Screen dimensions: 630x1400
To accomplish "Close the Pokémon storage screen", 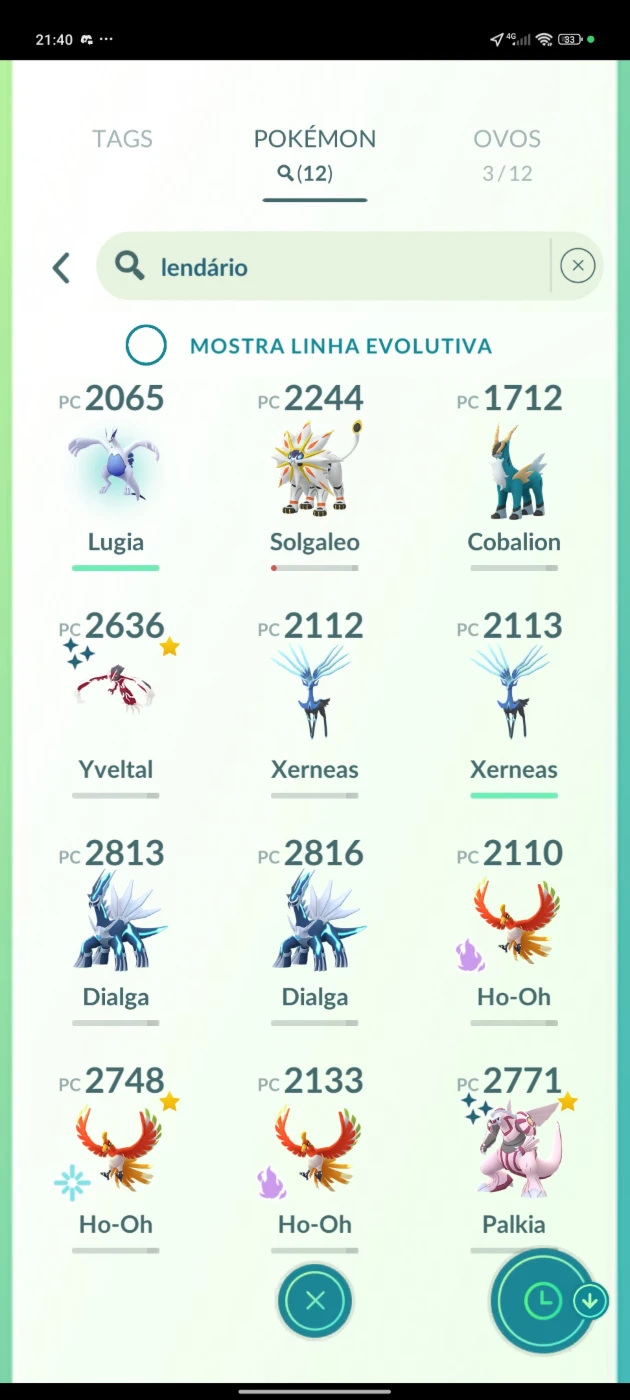I will point(315,1301).
